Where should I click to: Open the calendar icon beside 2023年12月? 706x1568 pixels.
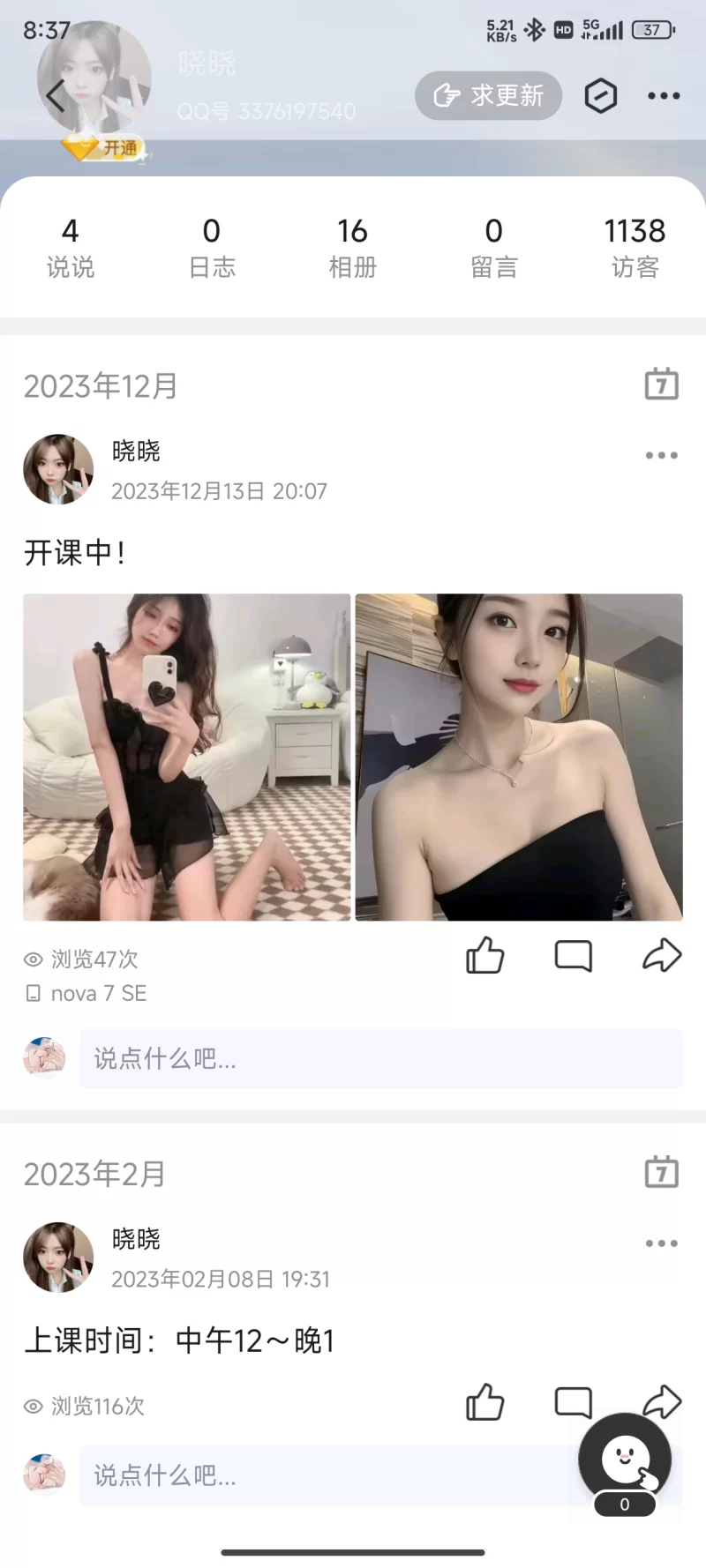point(661,385)
